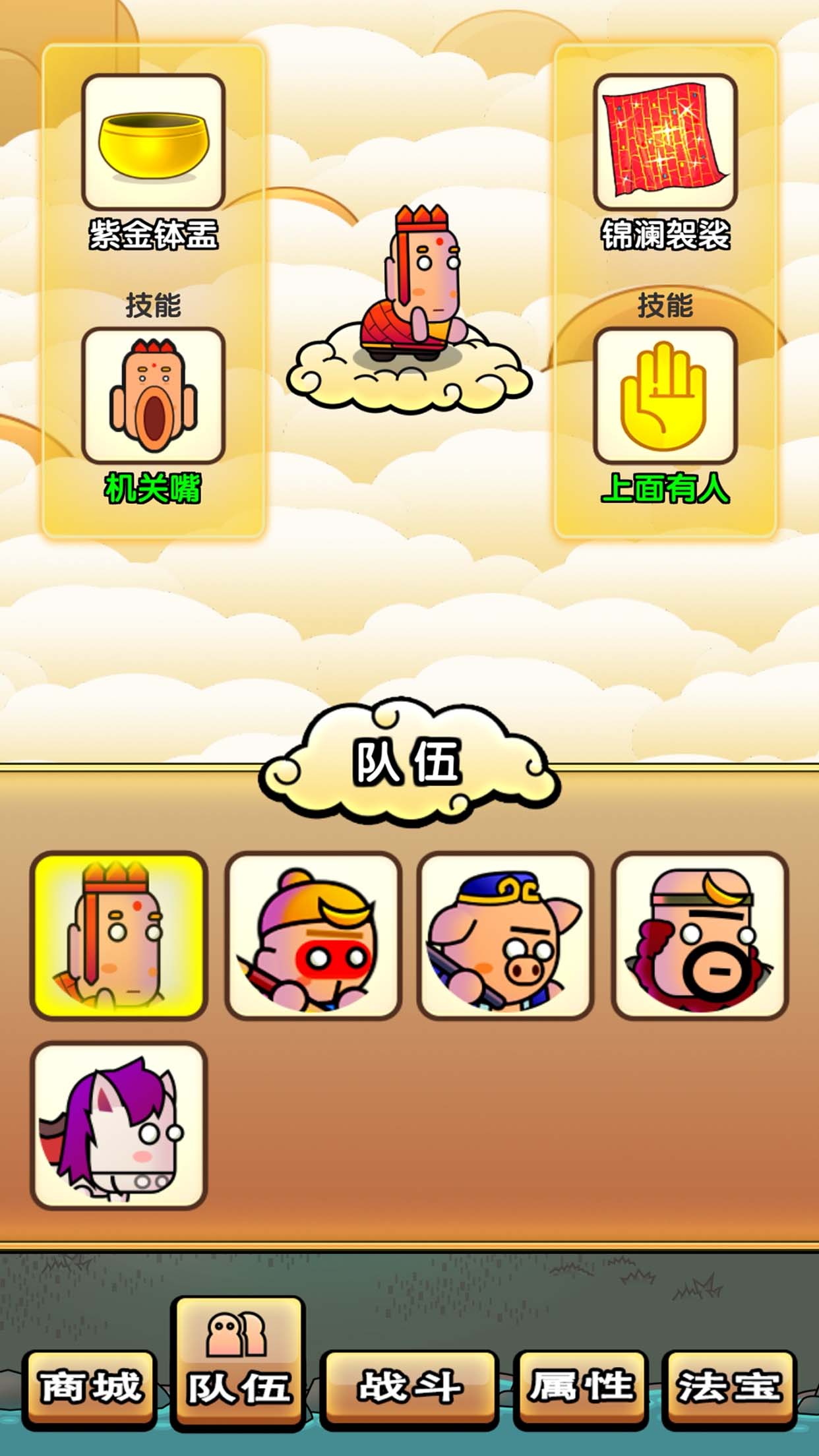Go to the 战斗 battle tab
Image resolution: width=819 pixels, height=1456 pixels.
click(x=409, y=1387)
